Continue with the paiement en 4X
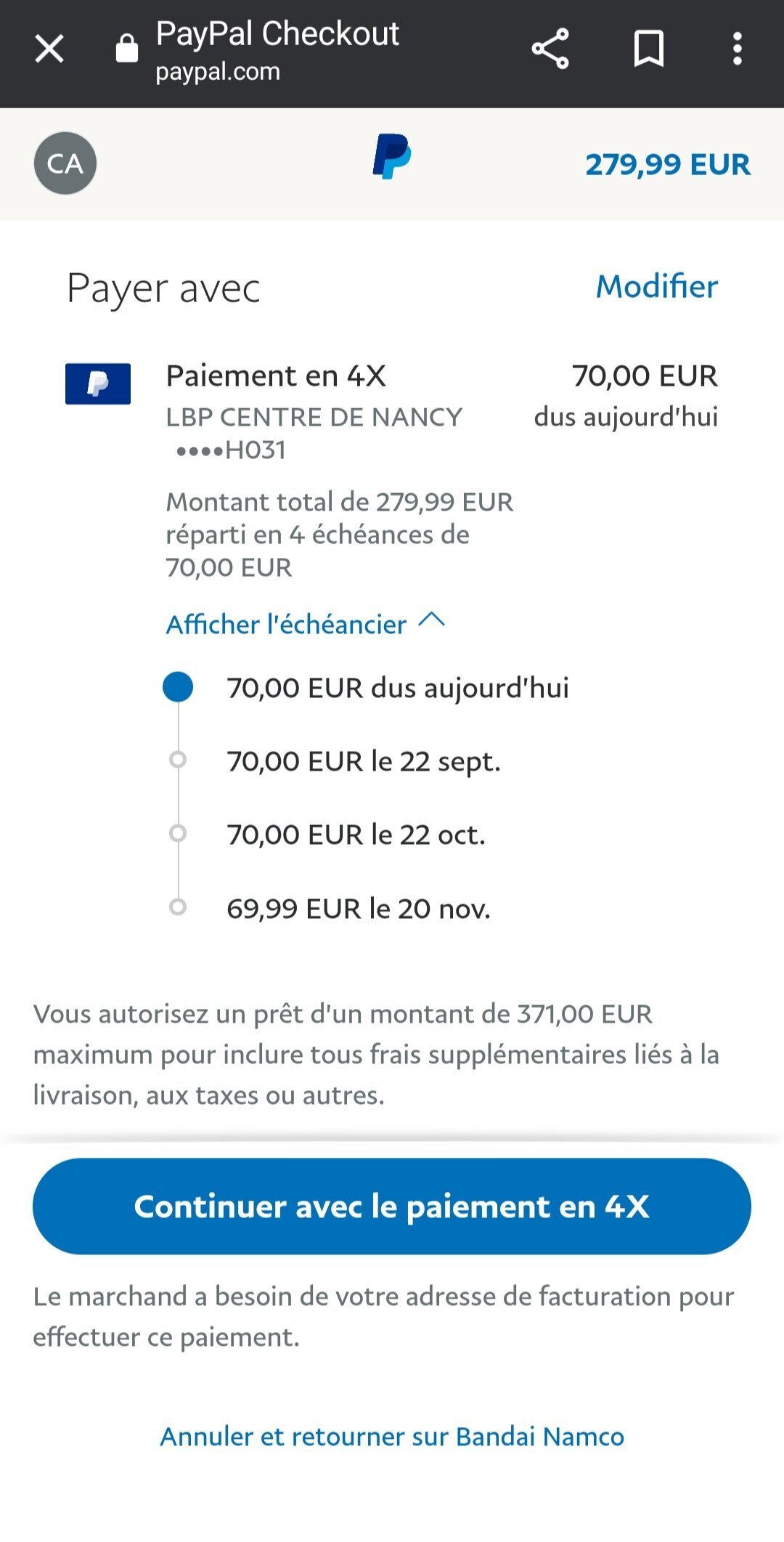 click(x=392, y=1206)
